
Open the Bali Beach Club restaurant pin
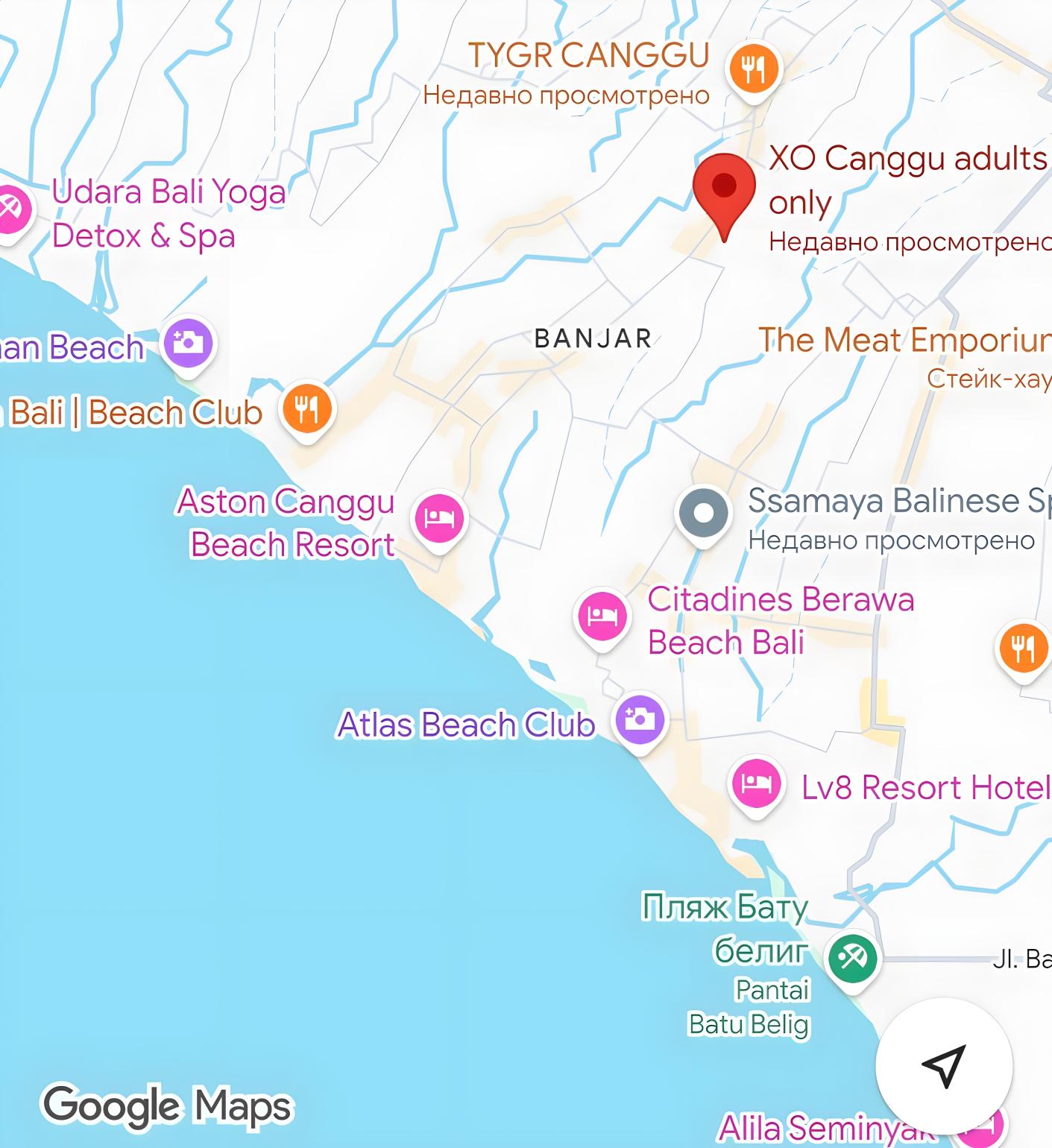pos(307,409)
